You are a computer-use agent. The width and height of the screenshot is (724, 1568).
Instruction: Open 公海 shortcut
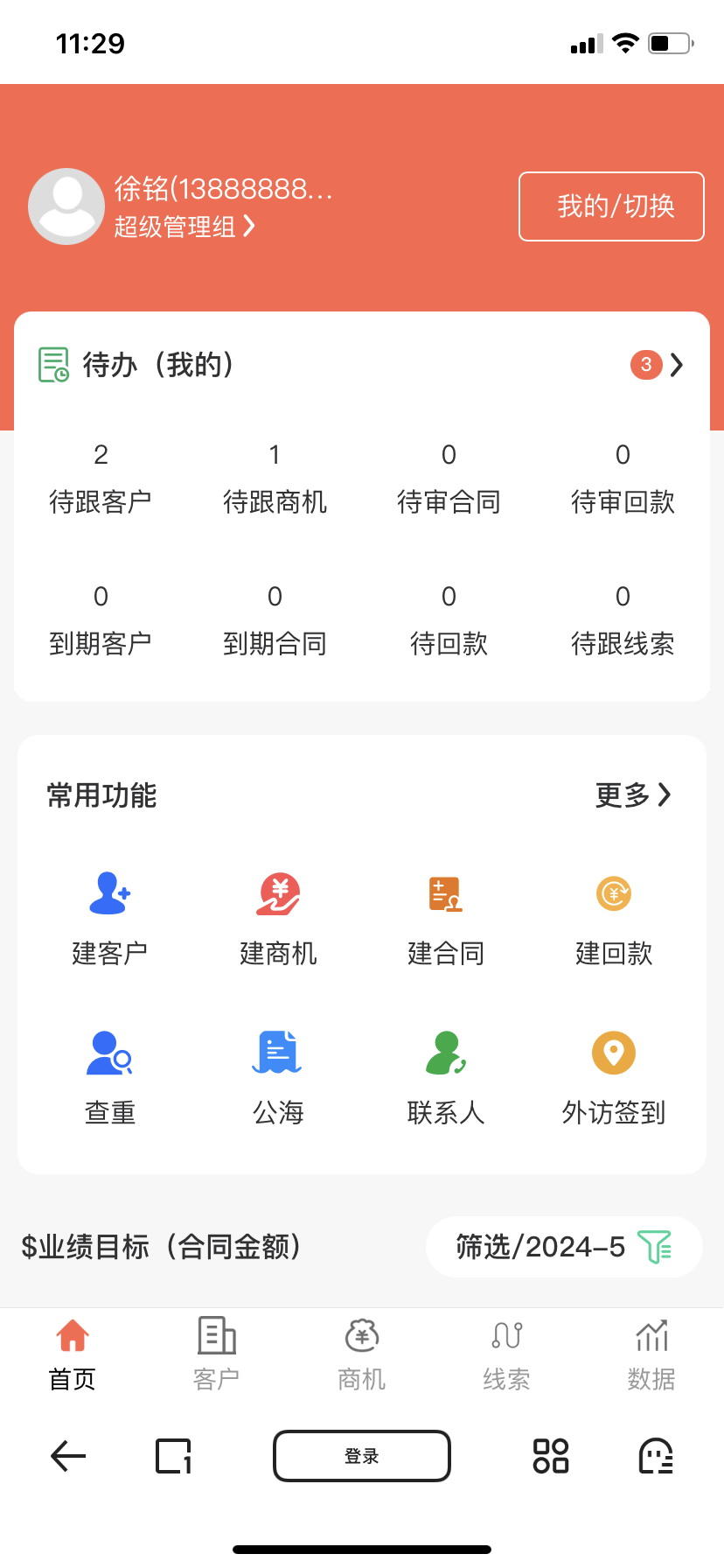[x=278, y=1078]
